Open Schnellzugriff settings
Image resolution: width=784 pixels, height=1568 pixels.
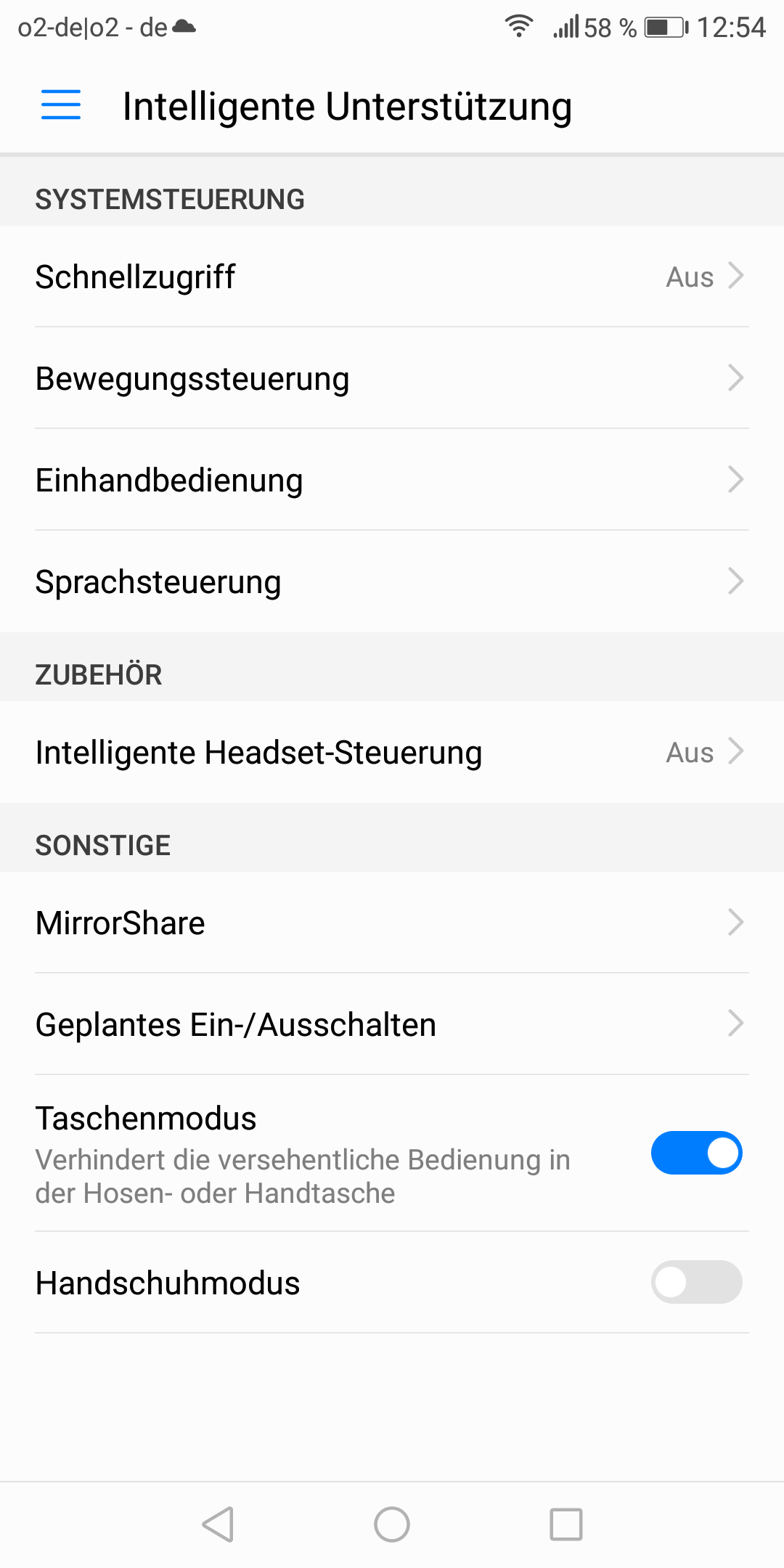392,277
